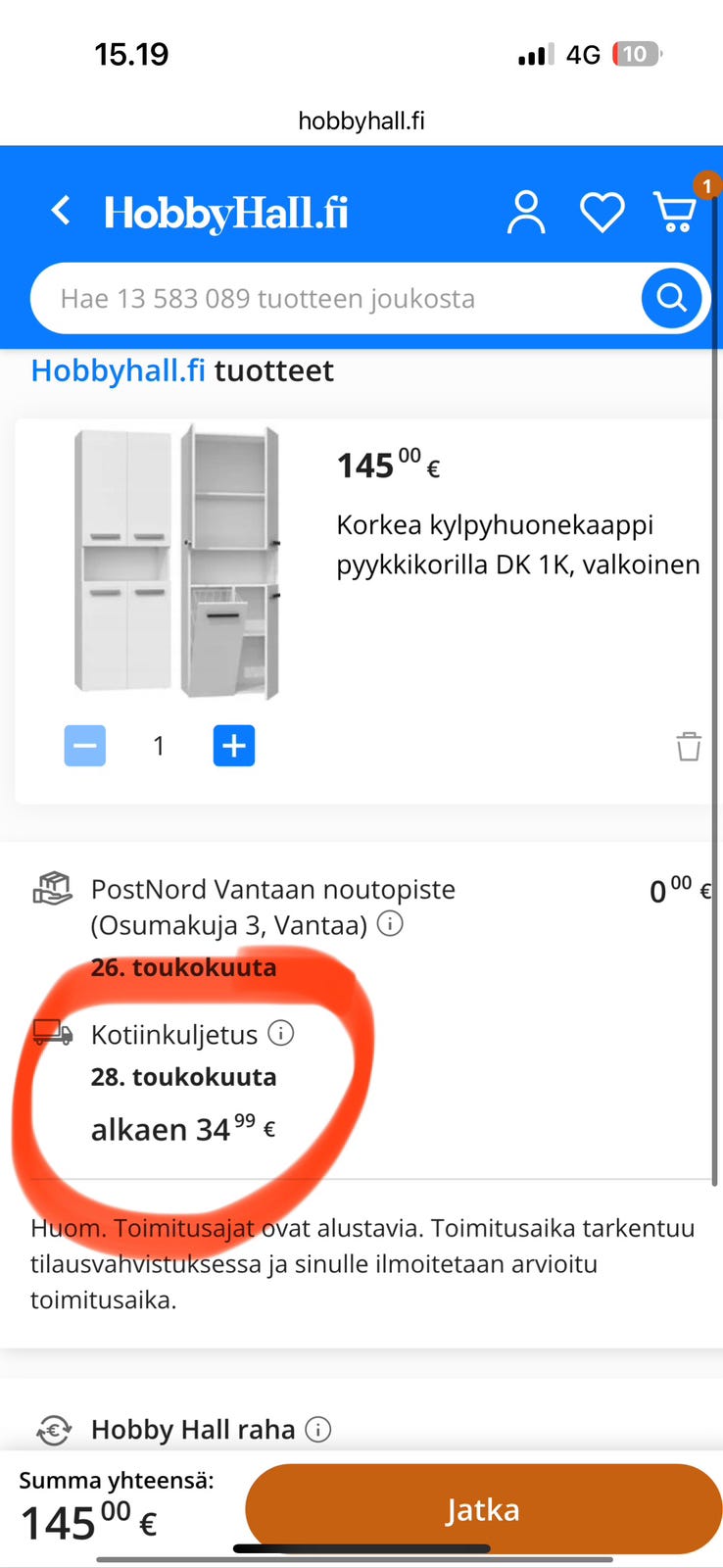723x1568 pixels.
Task: Open info tooltip beside PostNord pickup point
Action: tap(389, 923)
